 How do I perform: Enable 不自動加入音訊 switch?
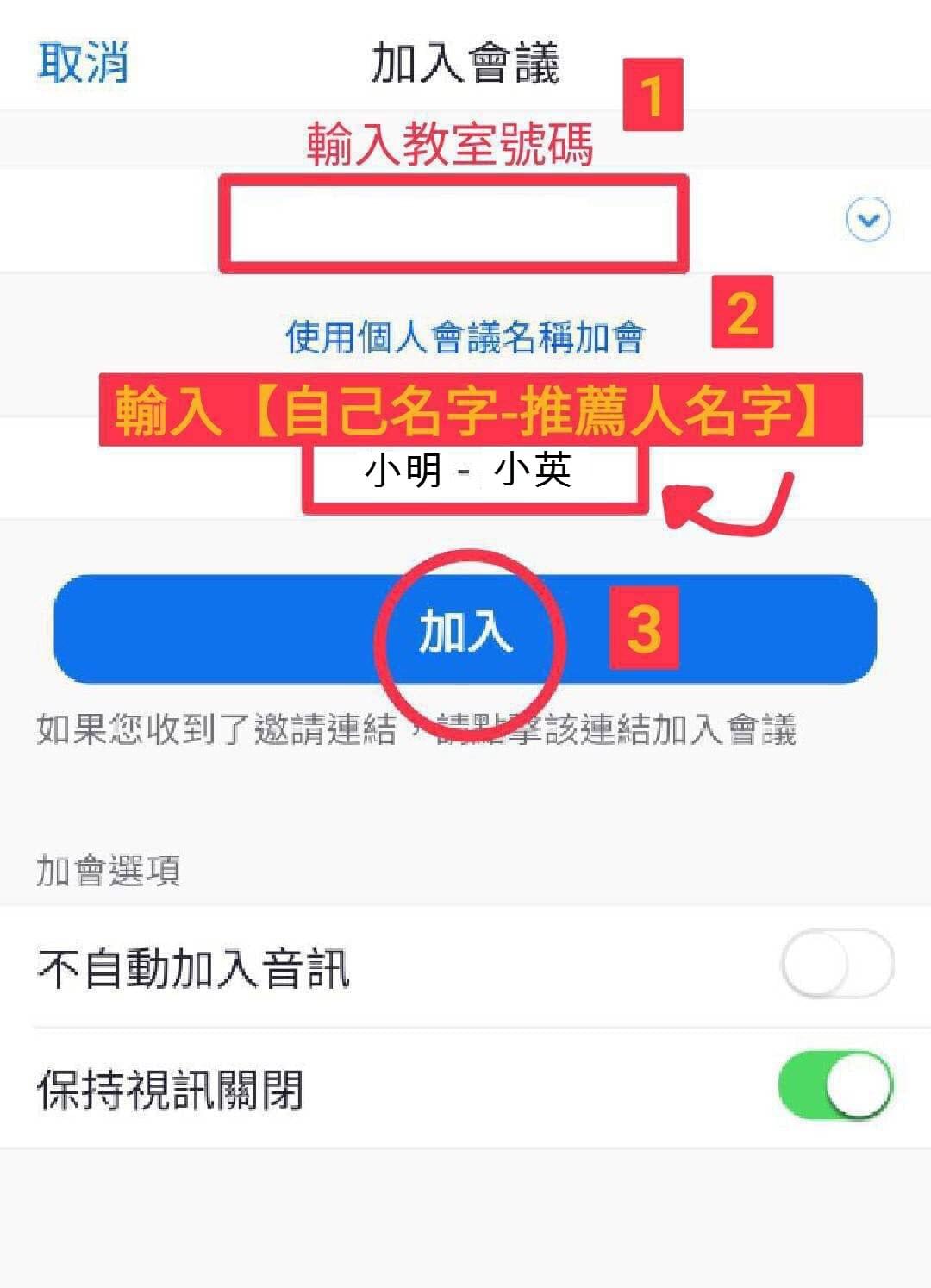837,964
